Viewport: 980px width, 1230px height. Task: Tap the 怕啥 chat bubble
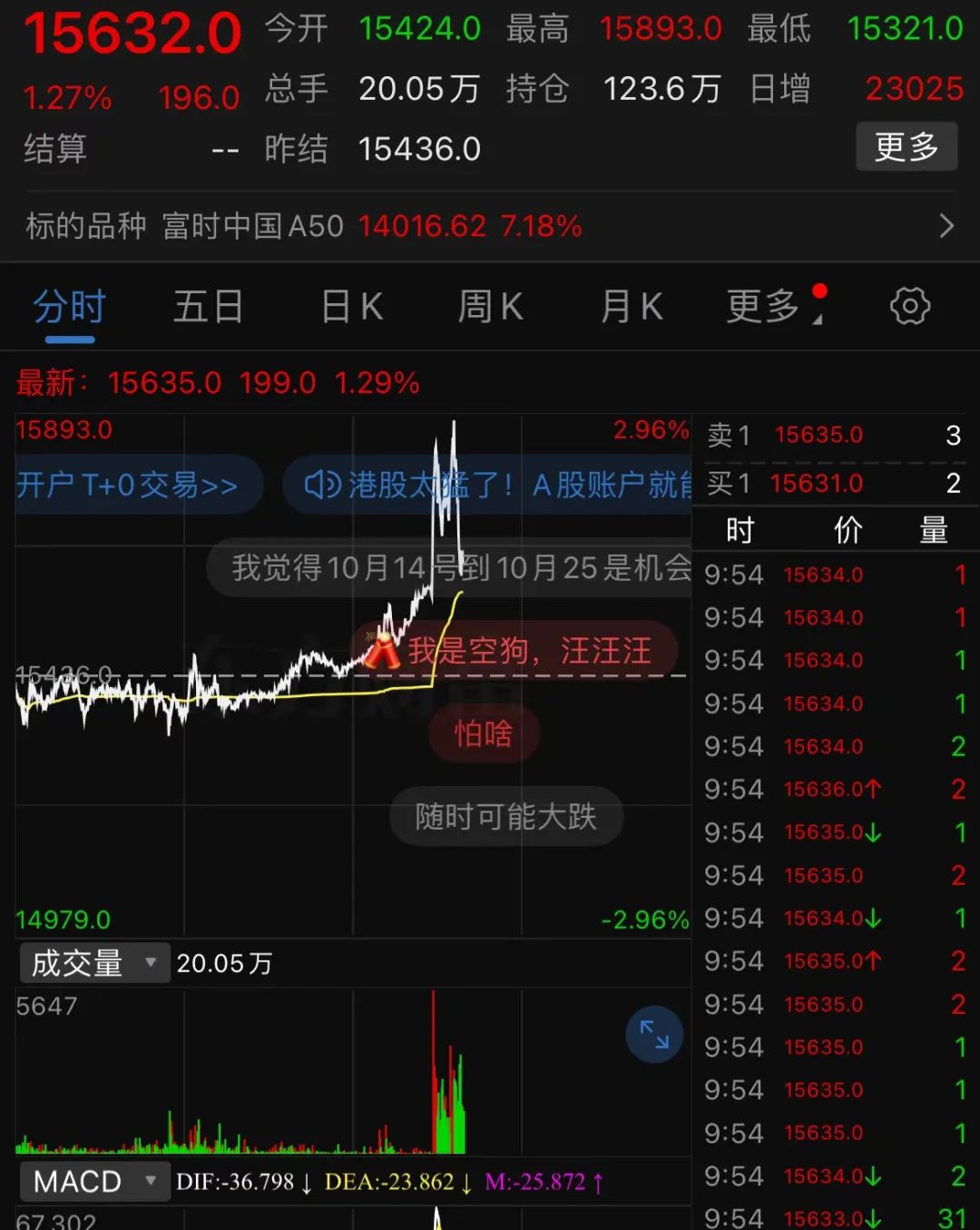coord(483,734)
